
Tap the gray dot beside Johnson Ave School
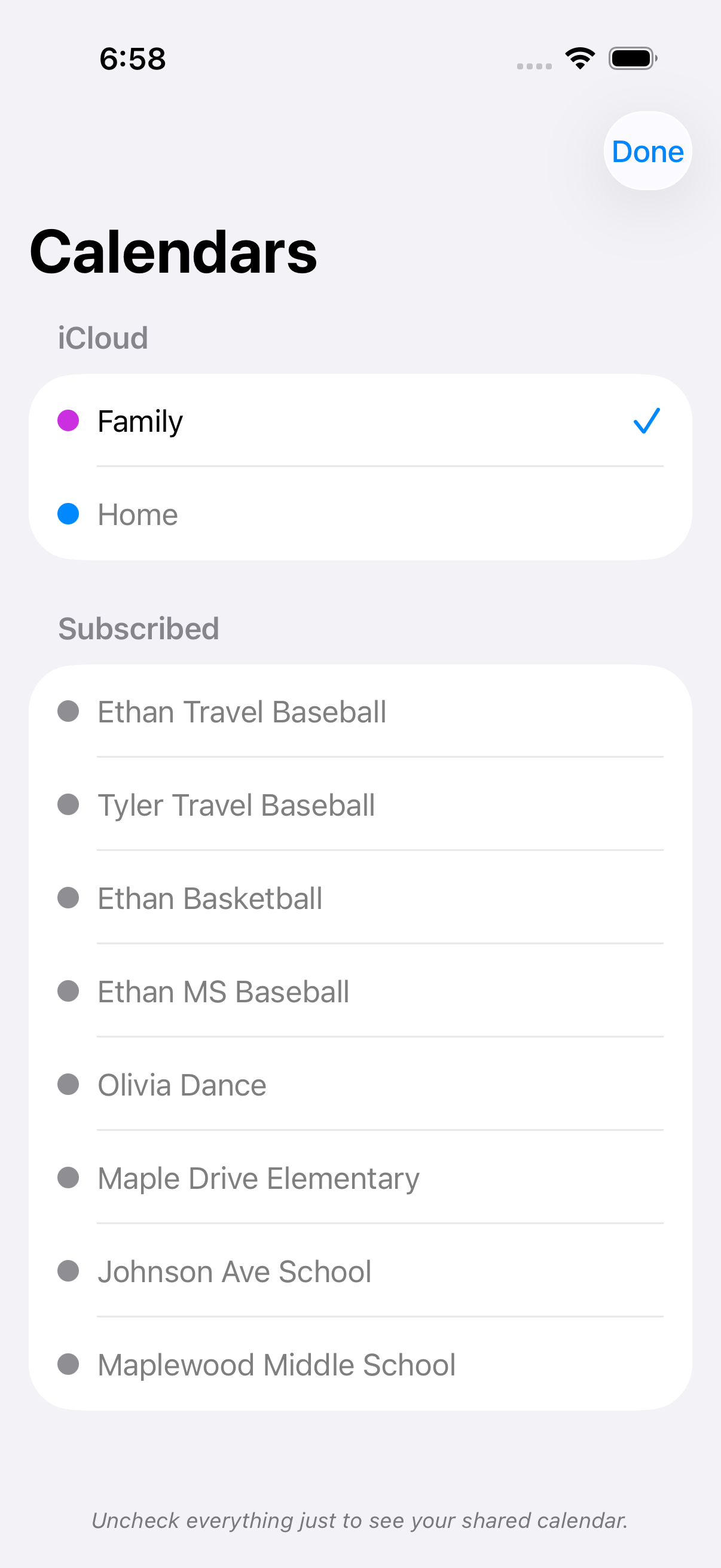[x=69, y=1271]
